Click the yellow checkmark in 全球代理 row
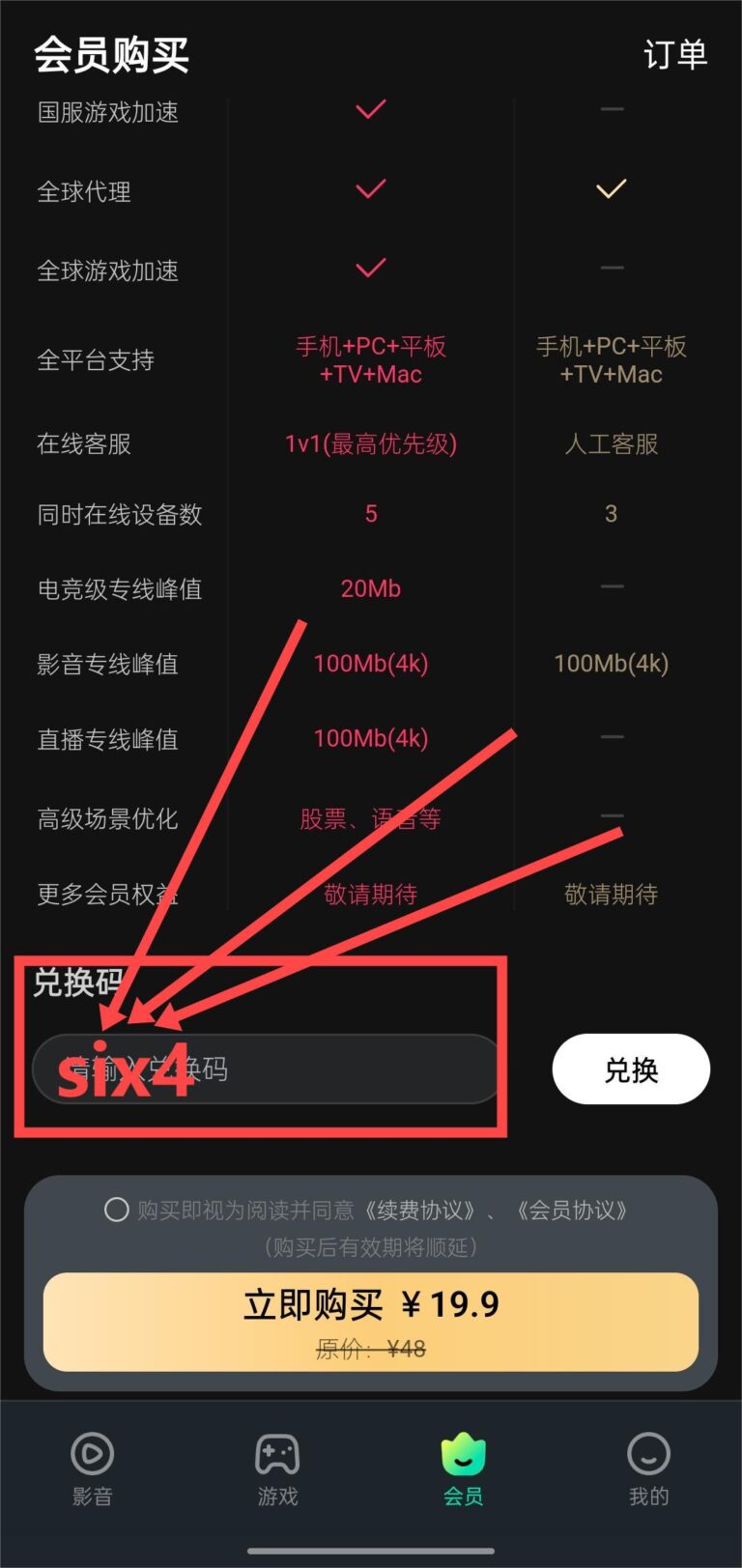The height and width of the screenshot is (1568, 742). [610, 188]
